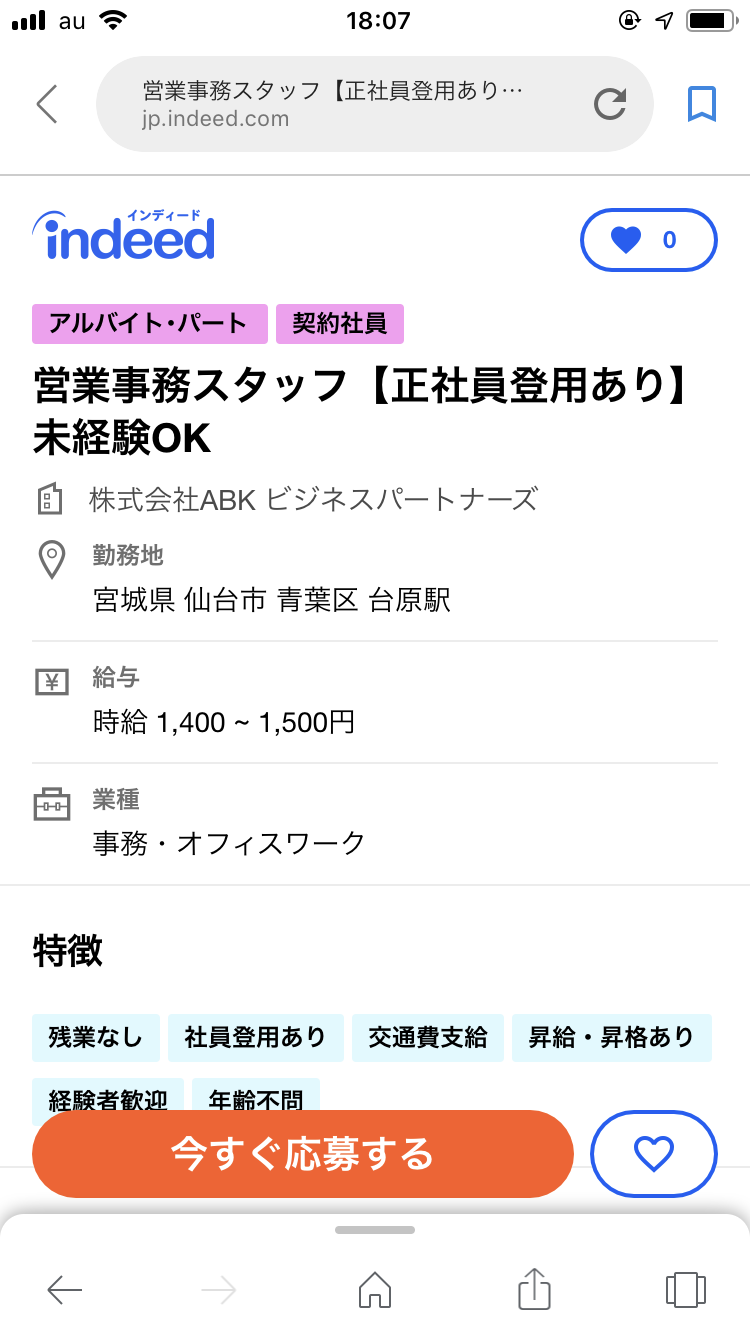The height and width of the screenshot is (1334, 750).
Task: Save the job with the heart outline button
Action: [654, 1154]
